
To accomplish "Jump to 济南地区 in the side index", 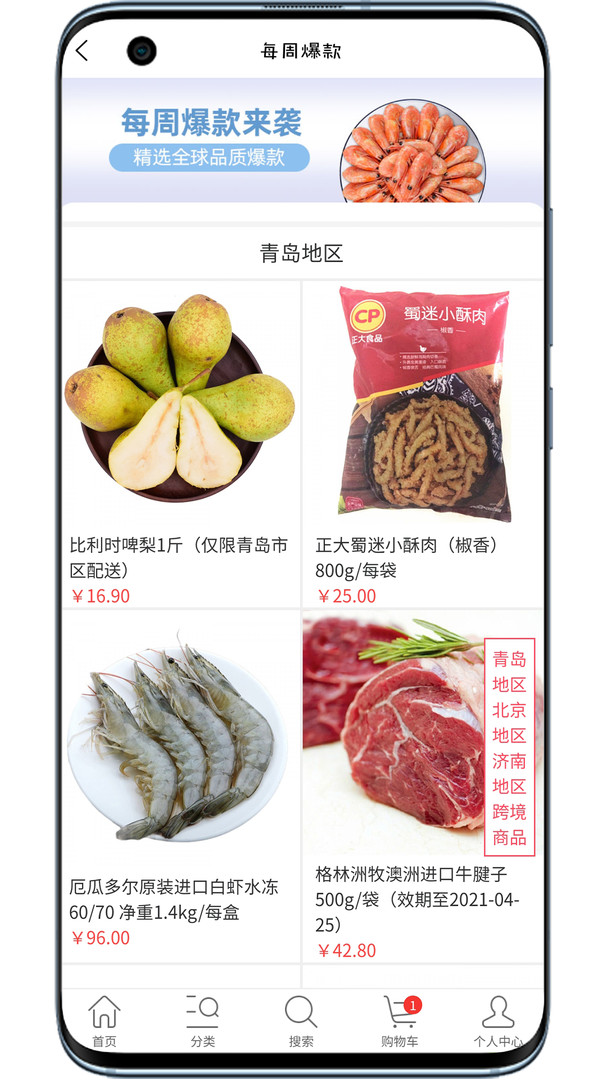I will coord(509,773).
